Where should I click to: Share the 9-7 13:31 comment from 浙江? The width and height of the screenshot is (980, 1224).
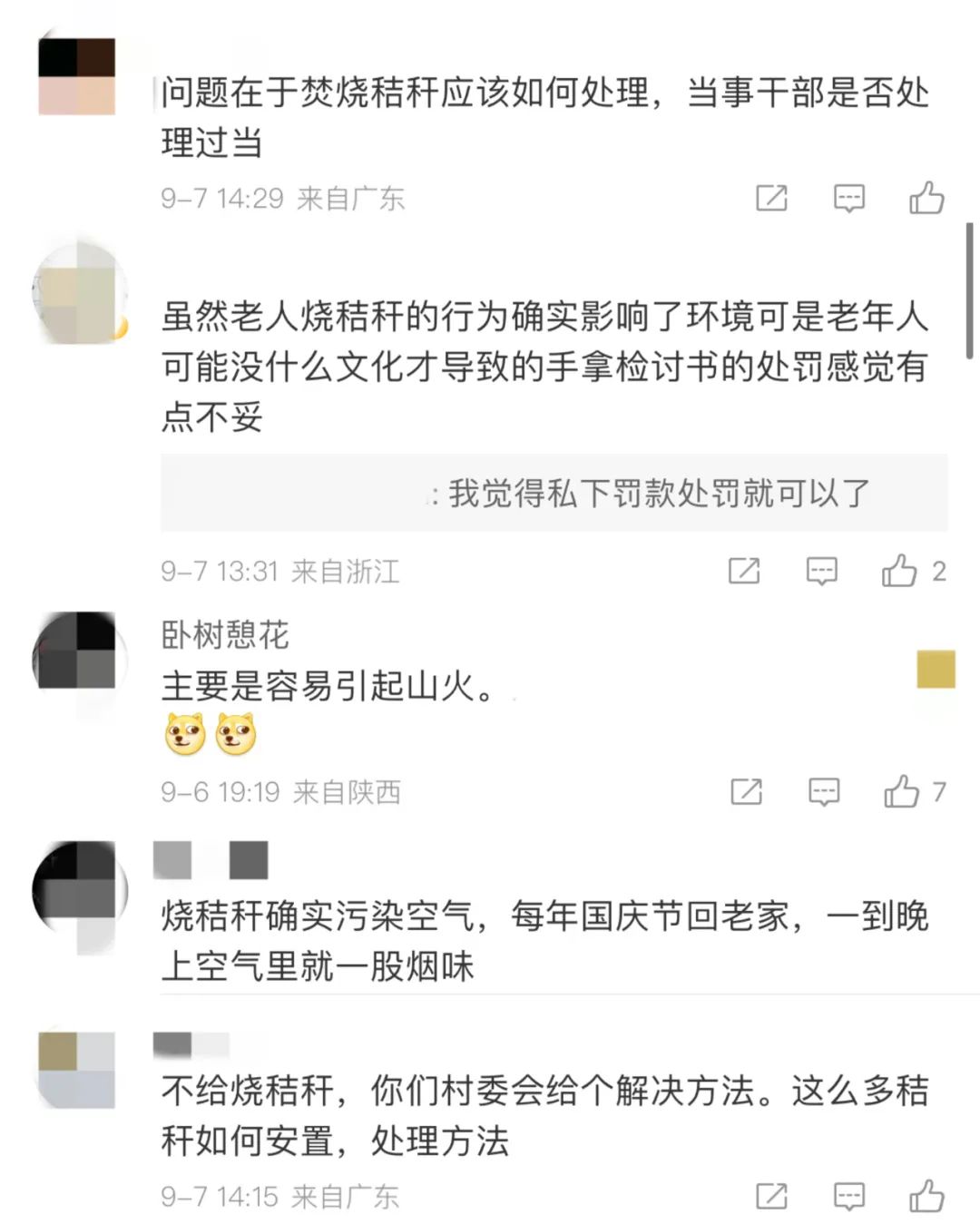744,571
